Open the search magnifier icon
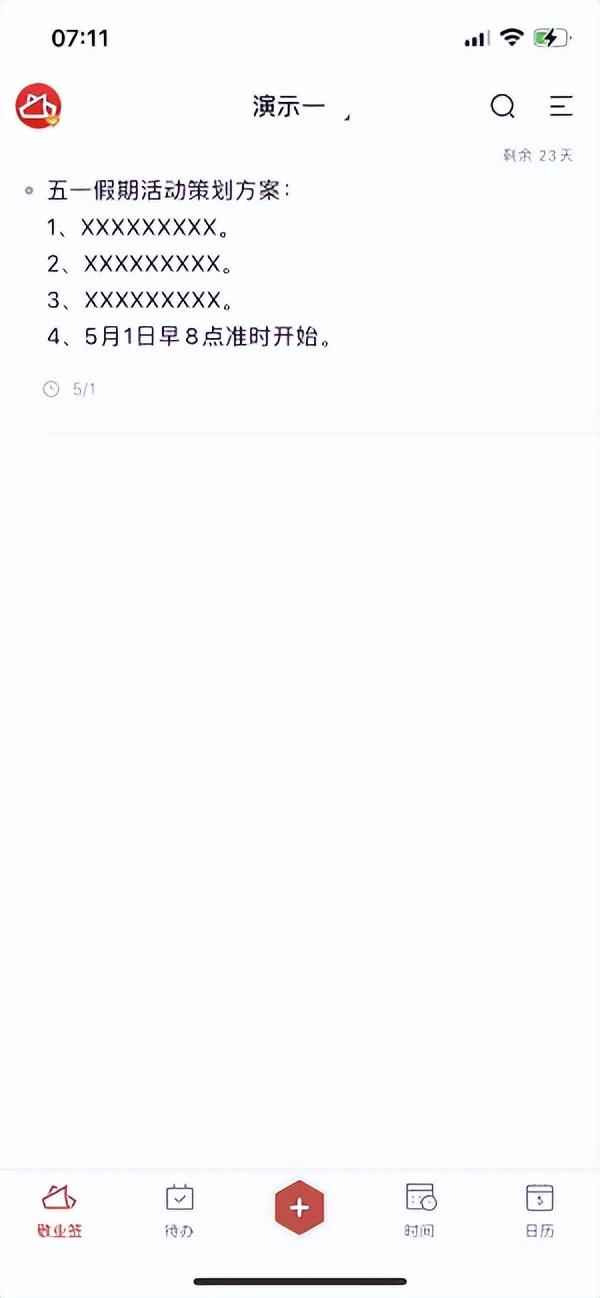600x1298 pixels. [x=503, y=106]
